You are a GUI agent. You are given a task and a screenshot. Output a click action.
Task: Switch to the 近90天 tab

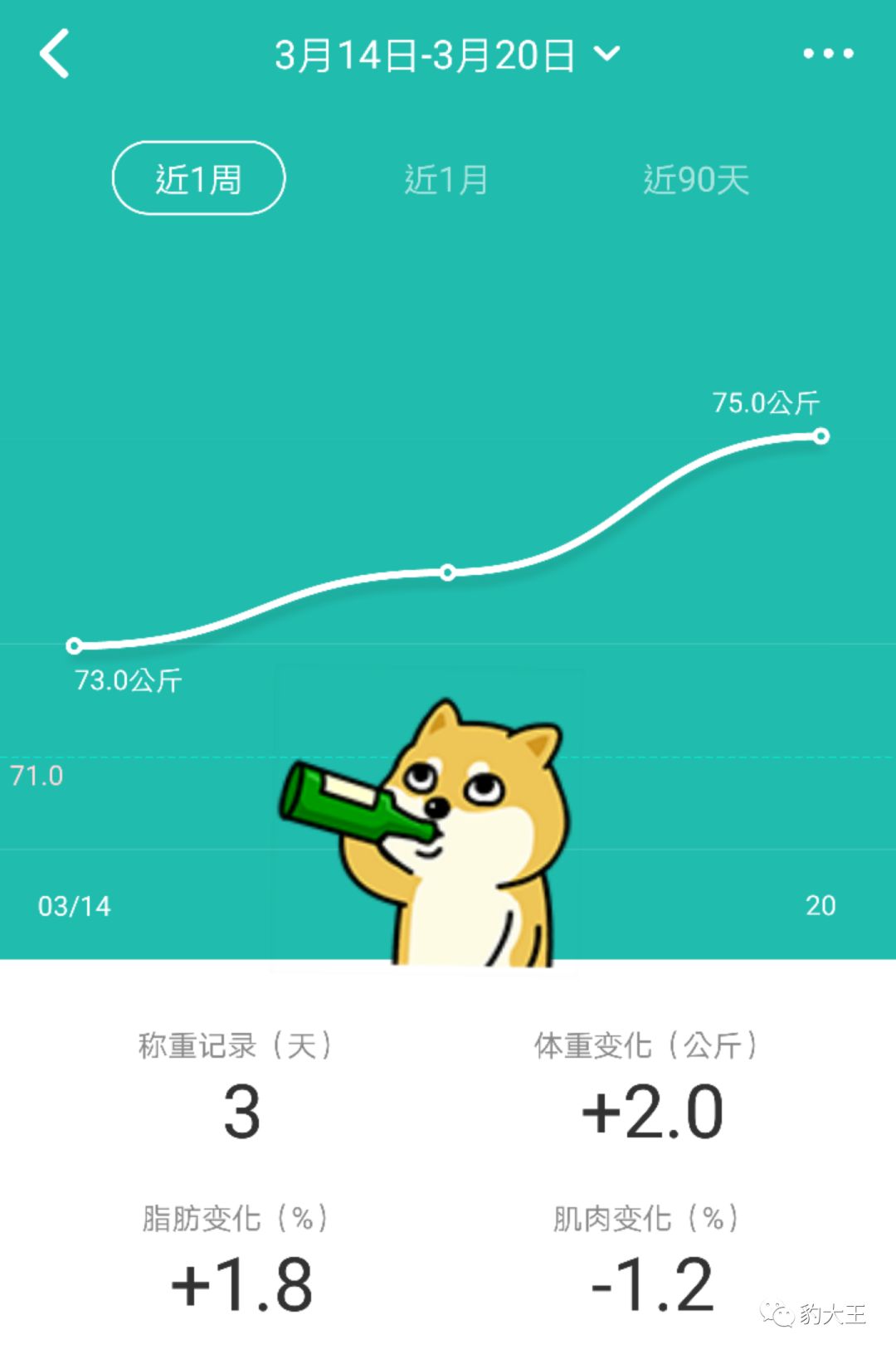coord(696,179)
